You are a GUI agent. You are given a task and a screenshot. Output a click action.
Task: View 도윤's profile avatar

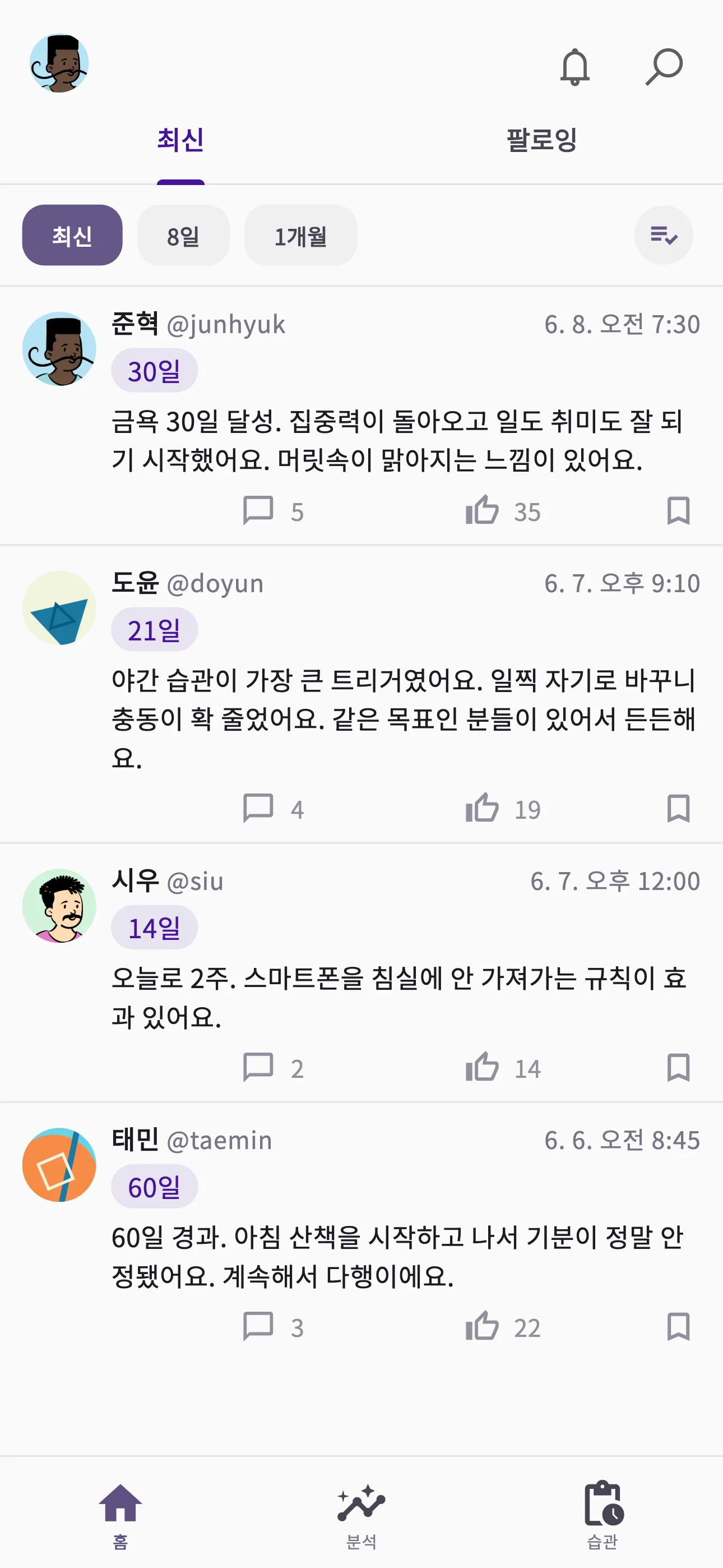coord(59,607)
